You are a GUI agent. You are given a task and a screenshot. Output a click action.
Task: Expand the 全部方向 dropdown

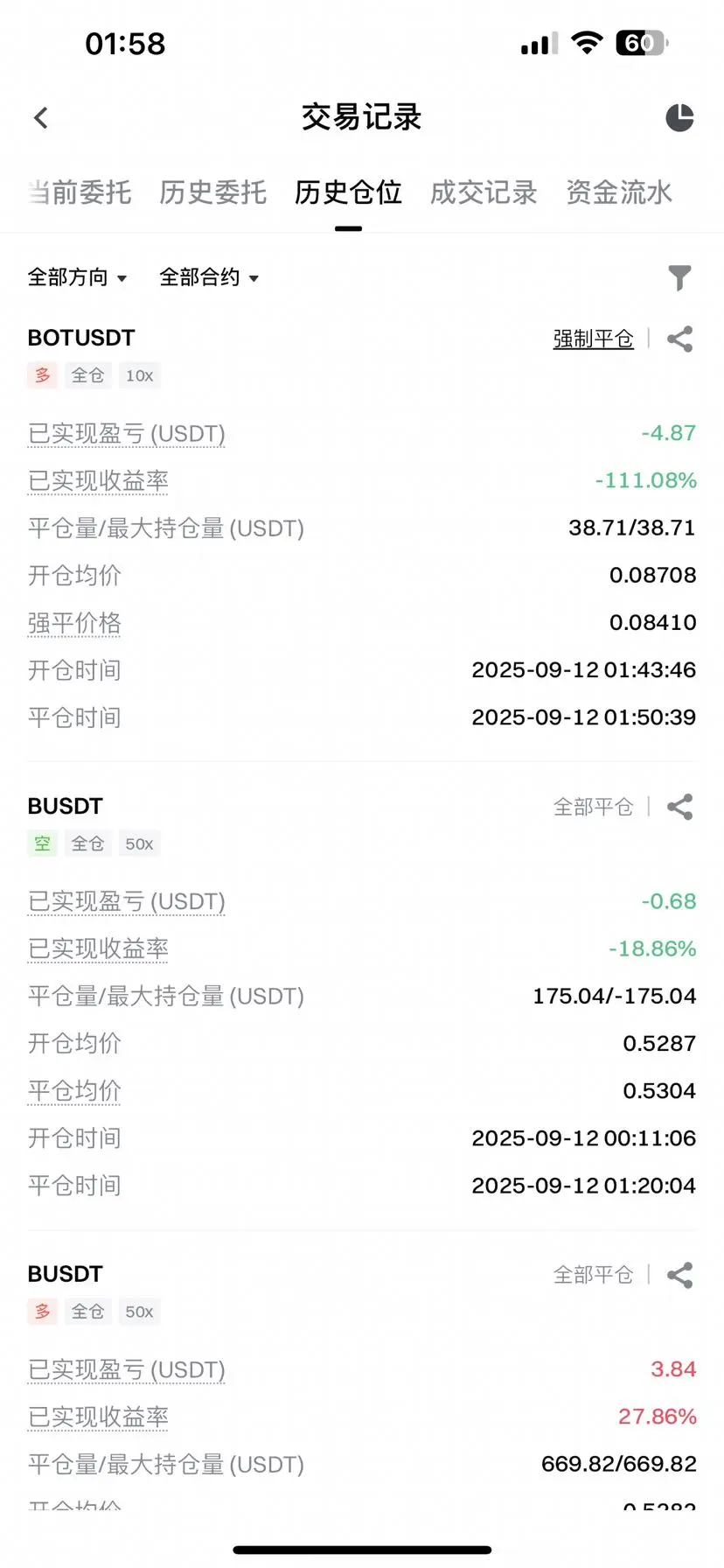77,278
